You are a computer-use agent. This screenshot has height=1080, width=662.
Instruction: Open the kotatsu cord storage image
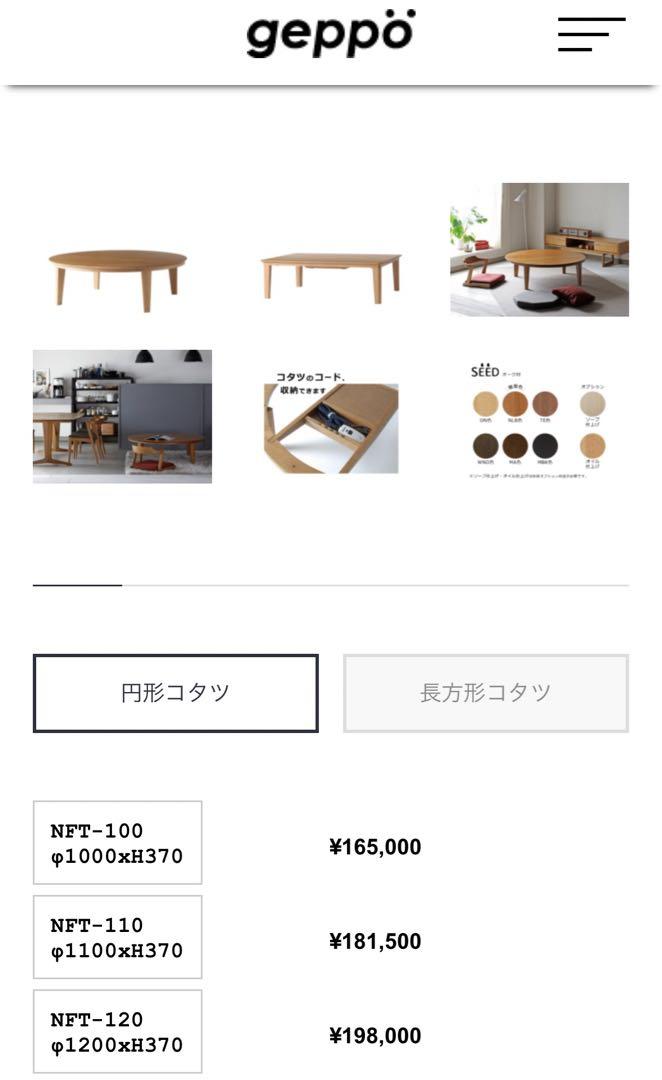coord(331,422)
